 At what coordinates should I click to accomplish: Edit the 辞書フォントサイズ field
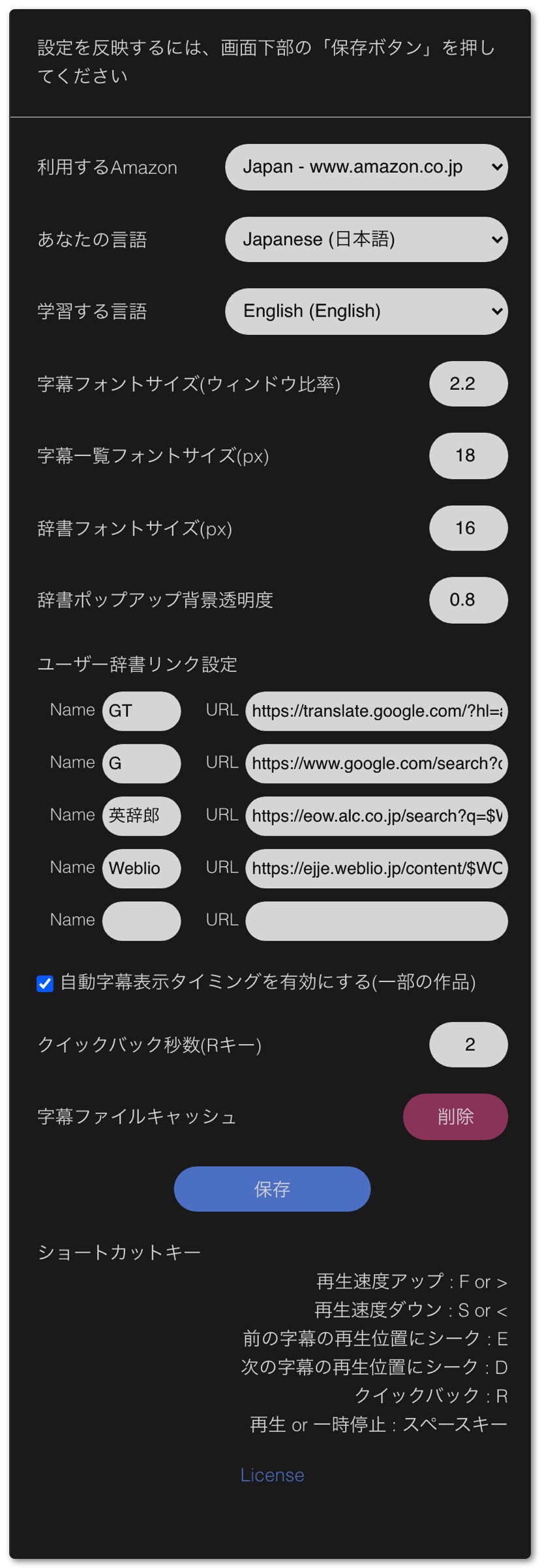pos(468,528)
